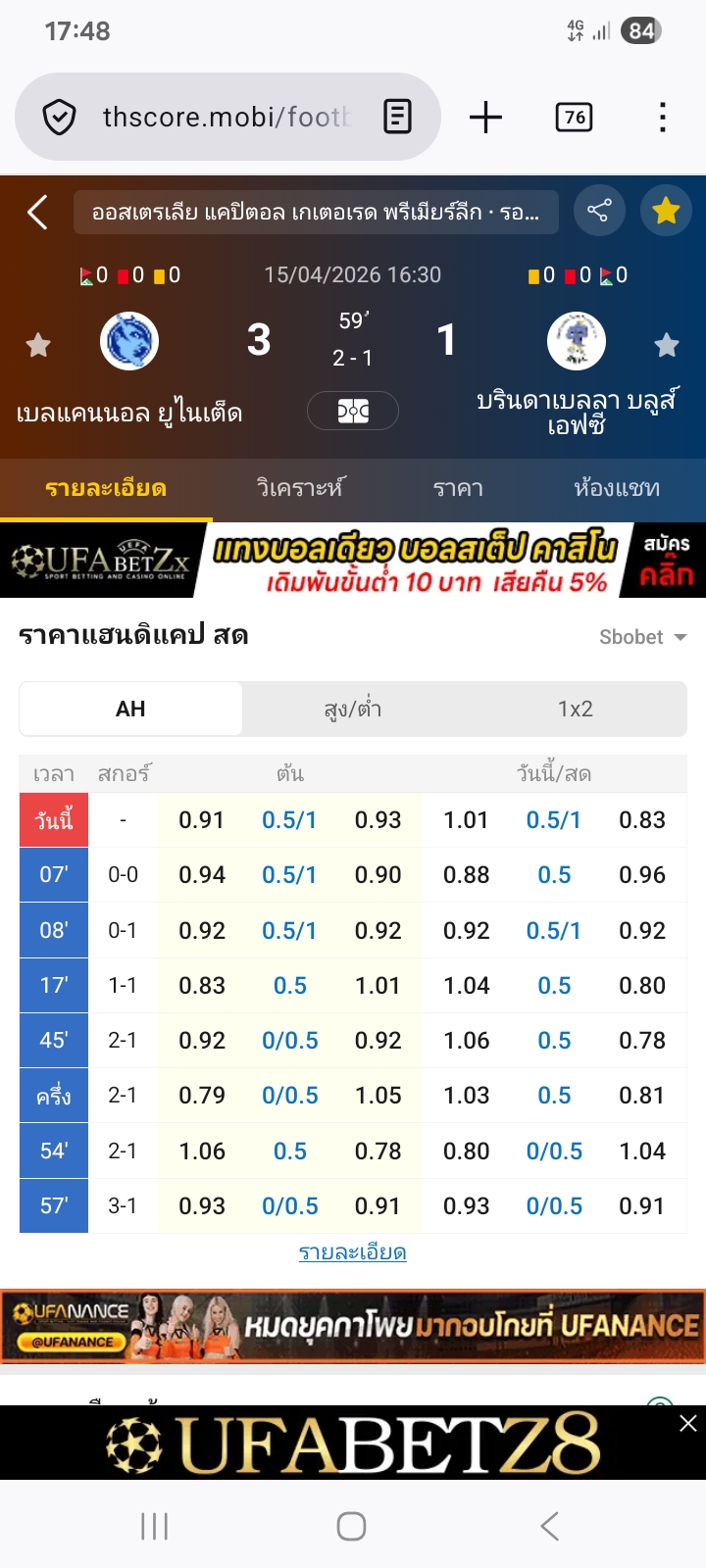Open the รายละเอียด link below the table

353,1252
